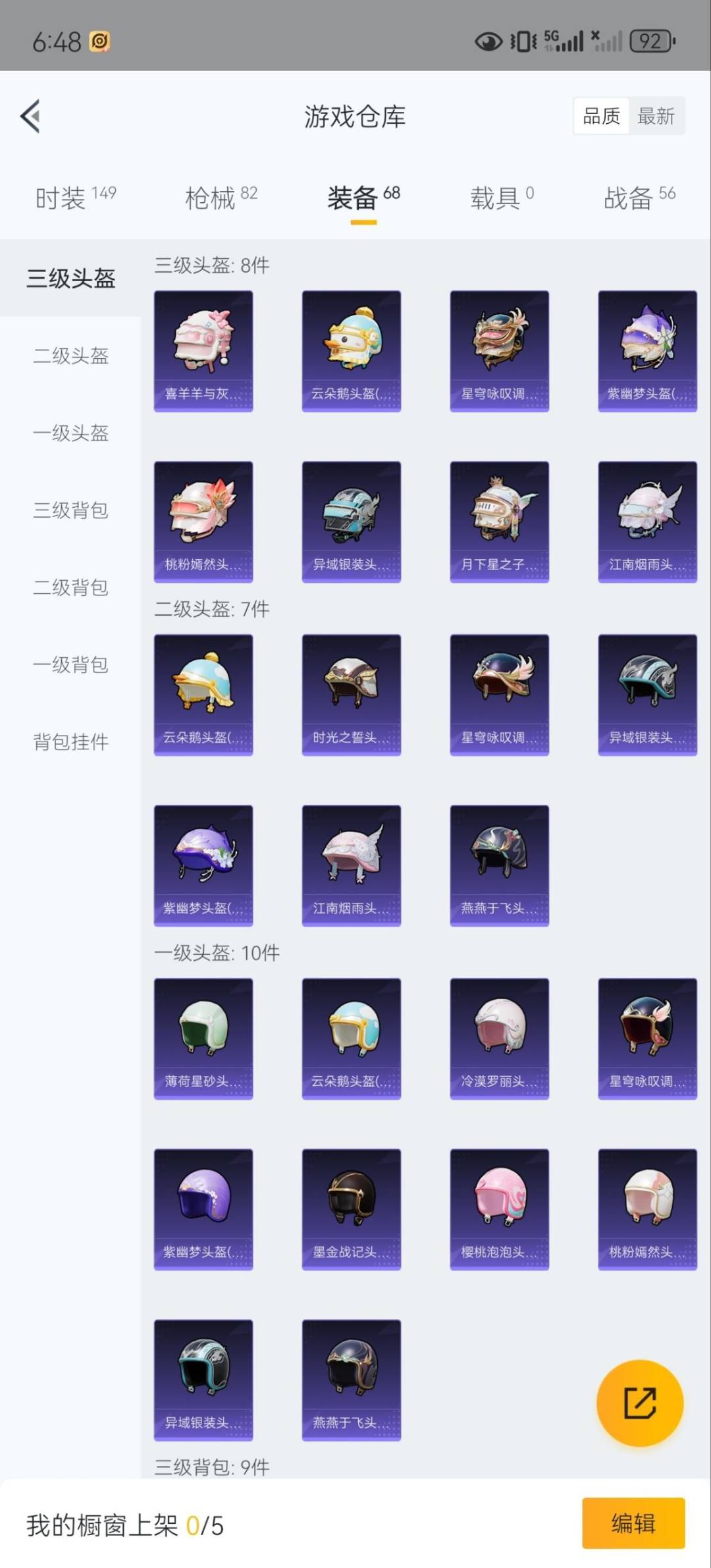View the 薄荷星砂 helmet item
The height and width of the screenshot is (1568, 711).
pos(203,1039)
